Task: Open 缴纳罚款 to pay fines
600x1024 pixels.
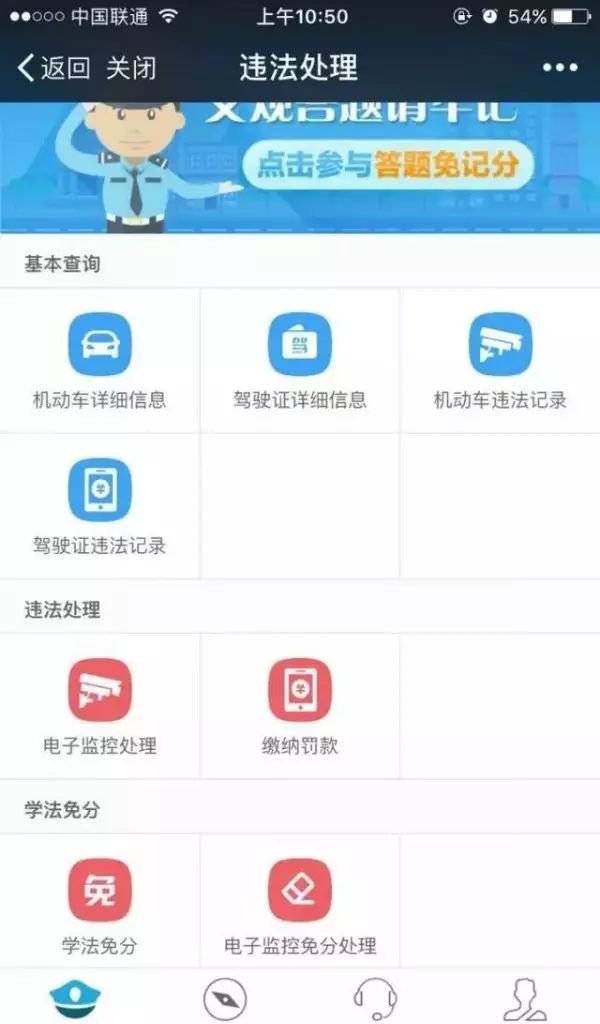Action: click(300, 706)
